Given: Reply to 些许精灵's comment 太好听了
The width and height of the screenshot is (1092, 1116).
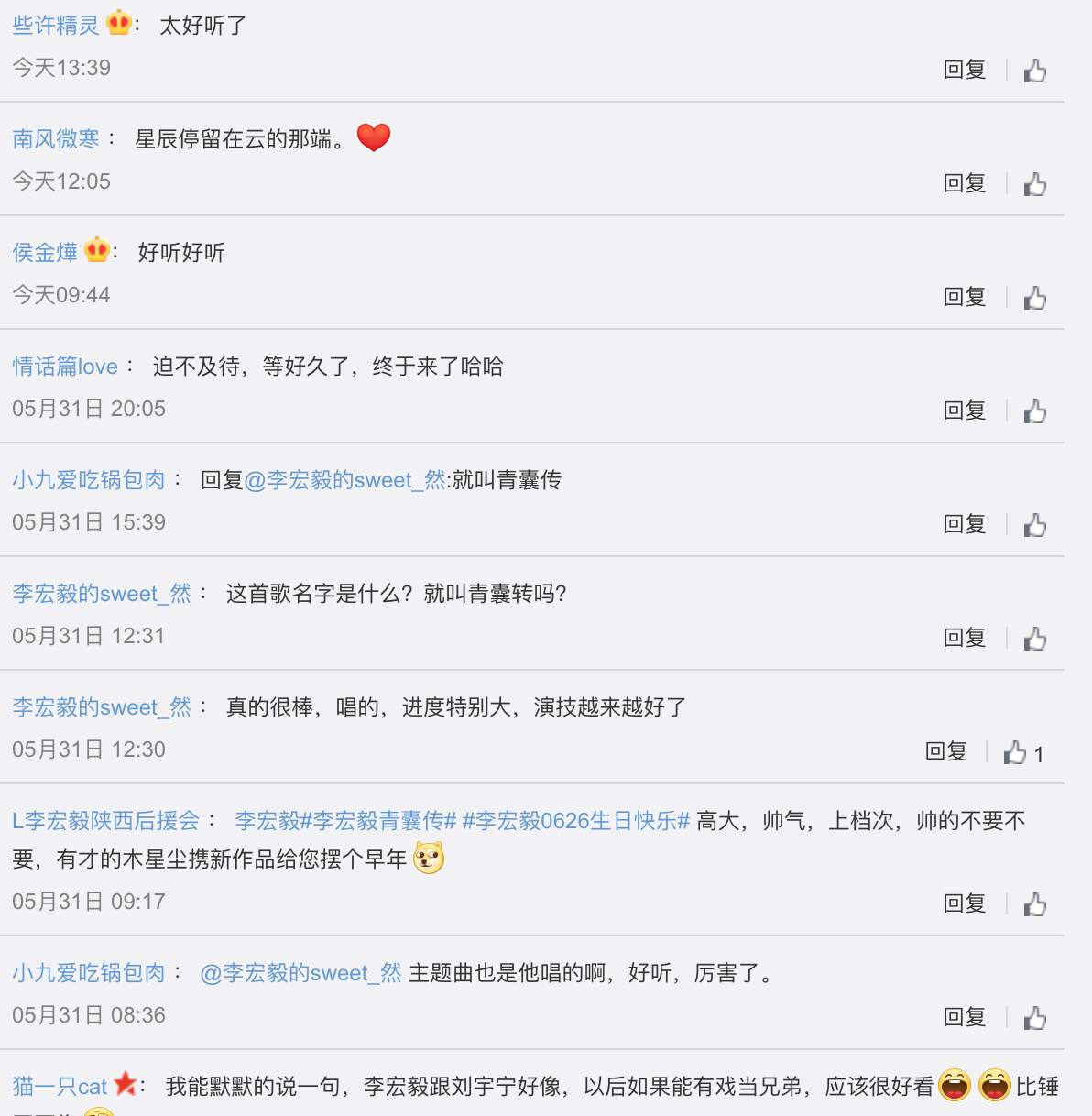Looking at the screenshot, I should (x=965, y=70).
